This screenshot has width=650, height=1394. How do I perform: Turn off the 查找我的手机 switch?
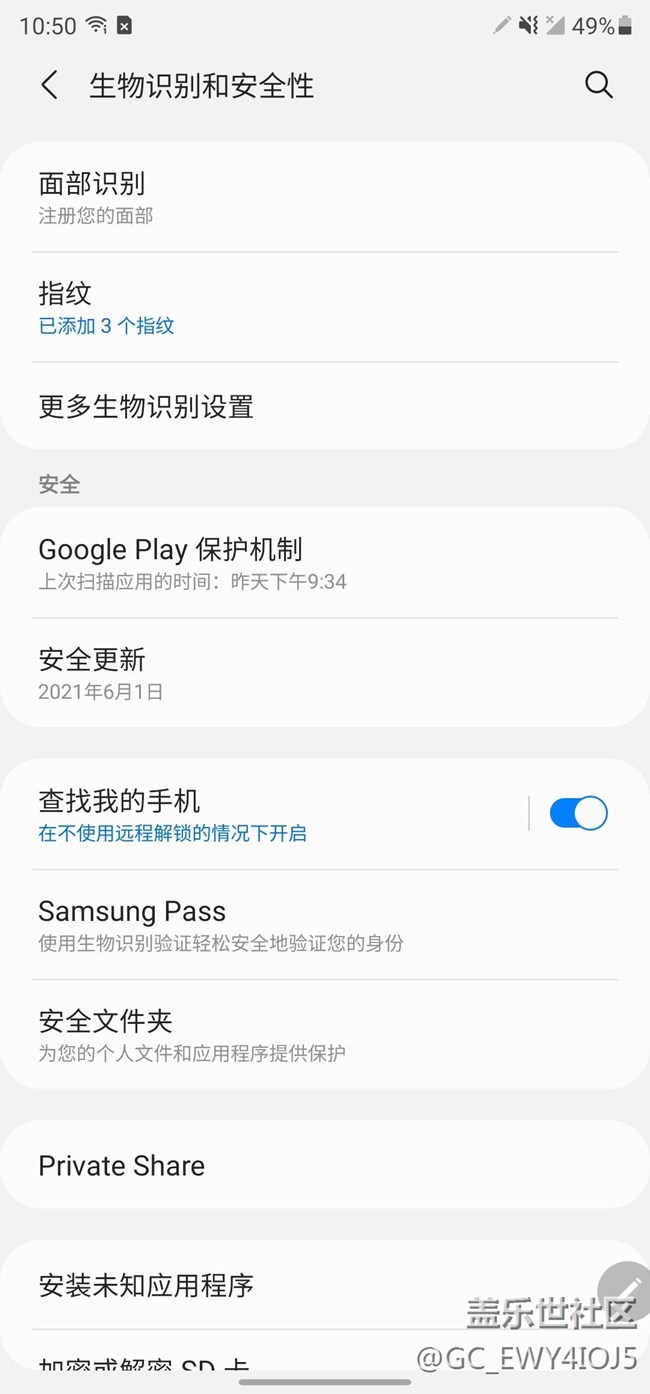(x=578, y=814)
